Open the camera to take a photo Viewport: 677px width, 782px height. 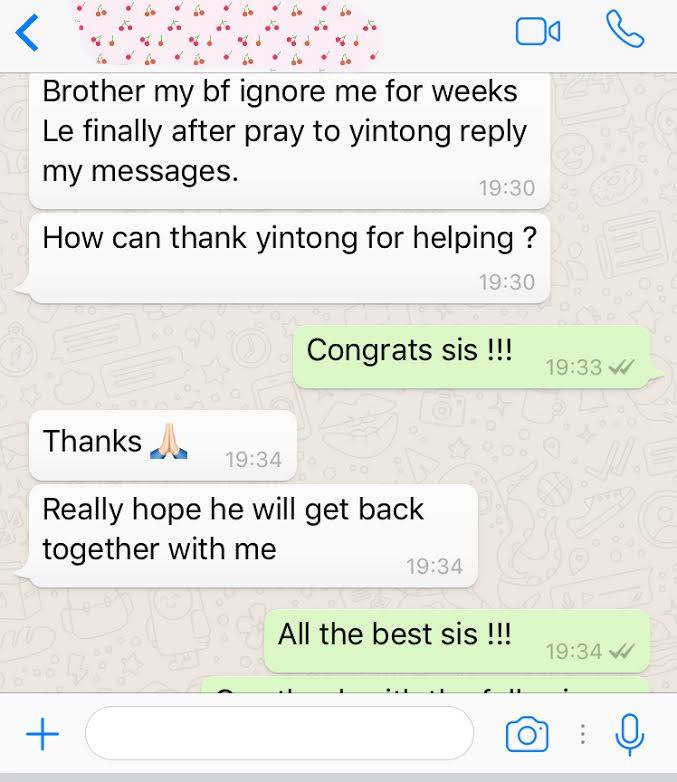click(527, 737)
